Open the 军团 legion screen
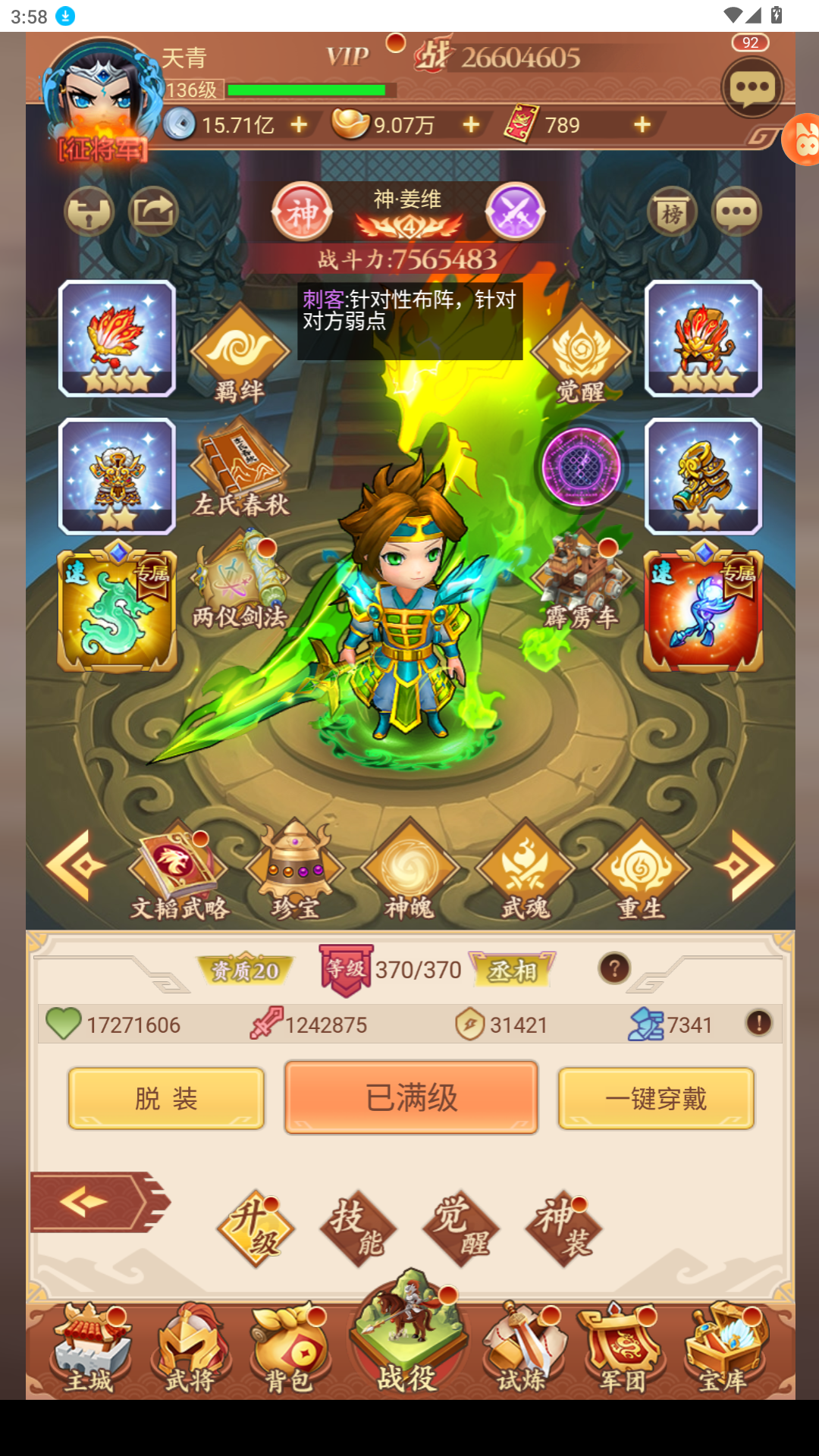 [622, 1350]
